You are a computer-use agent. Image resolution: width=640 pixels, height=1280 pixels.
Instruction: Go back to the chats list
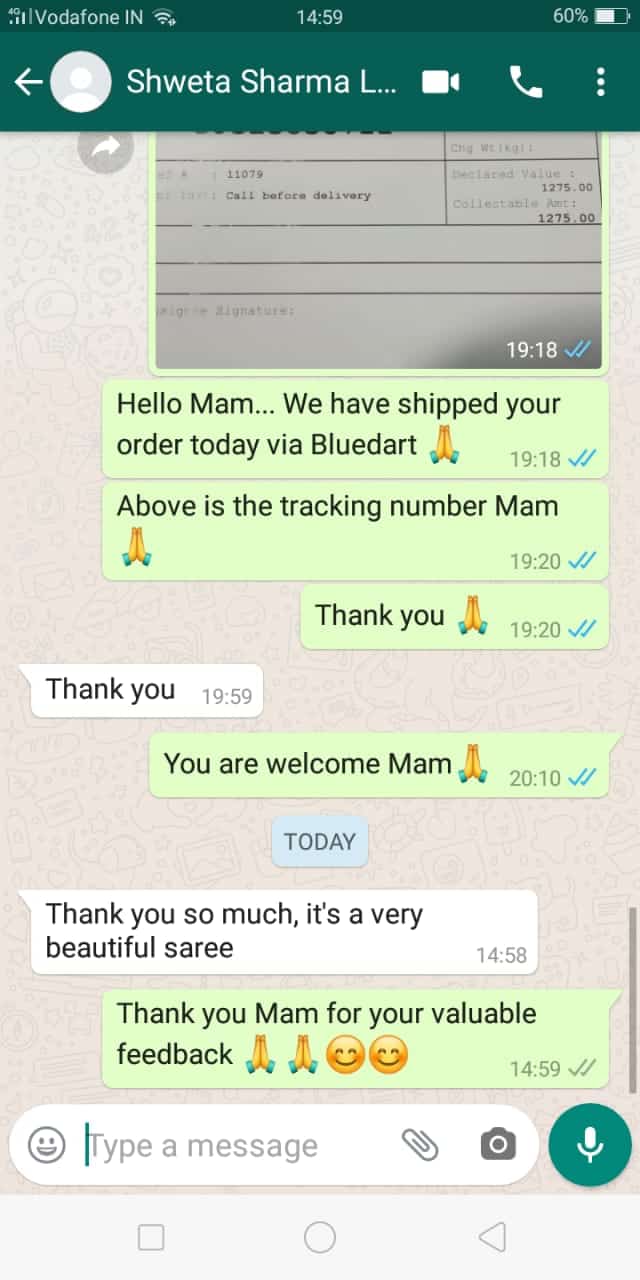click(x=29, y=82)
